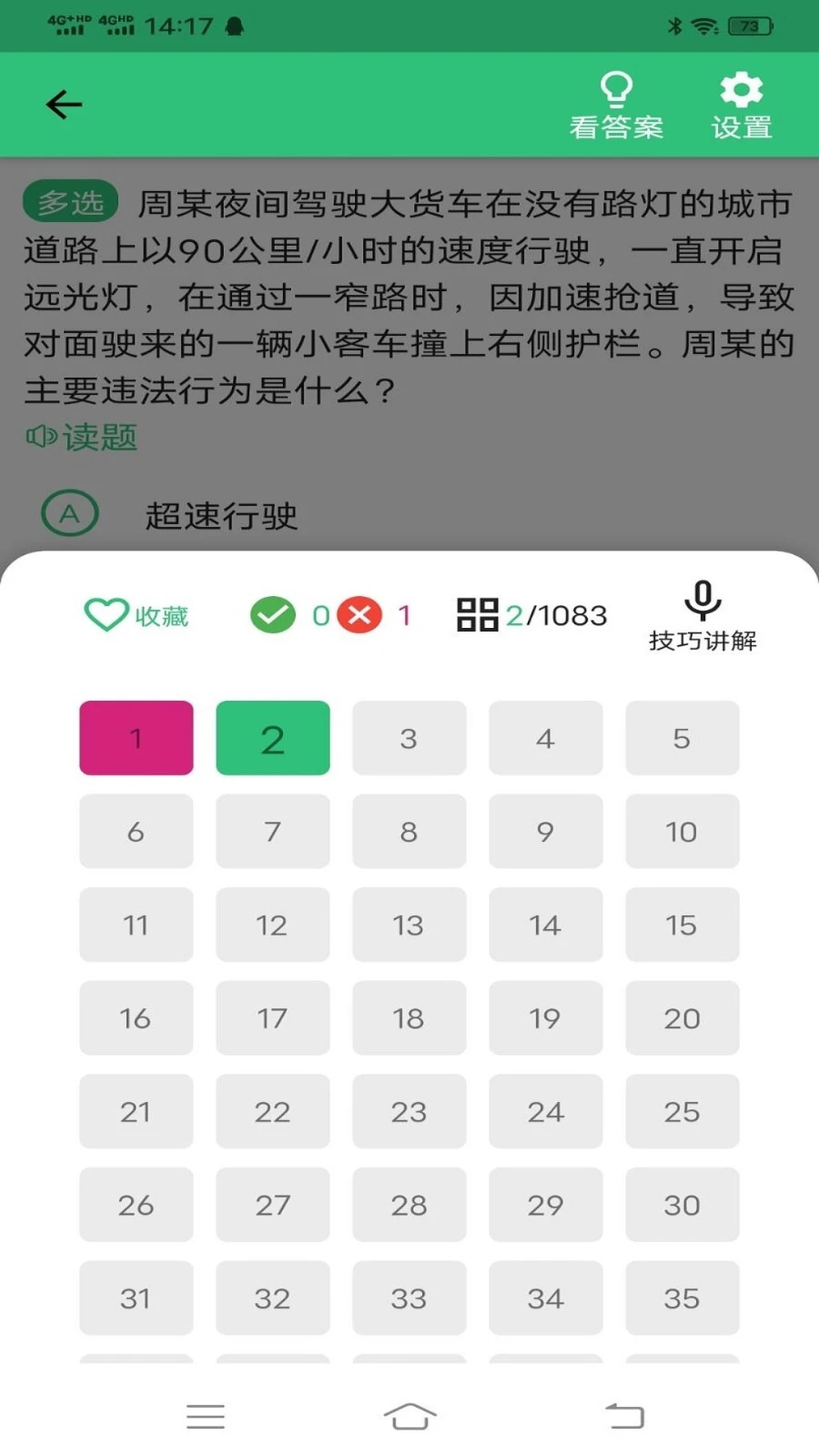The width and height of the screenshot is (819, 1456).
Task: Select question 1 marked in pink
Action: [136, 738]
